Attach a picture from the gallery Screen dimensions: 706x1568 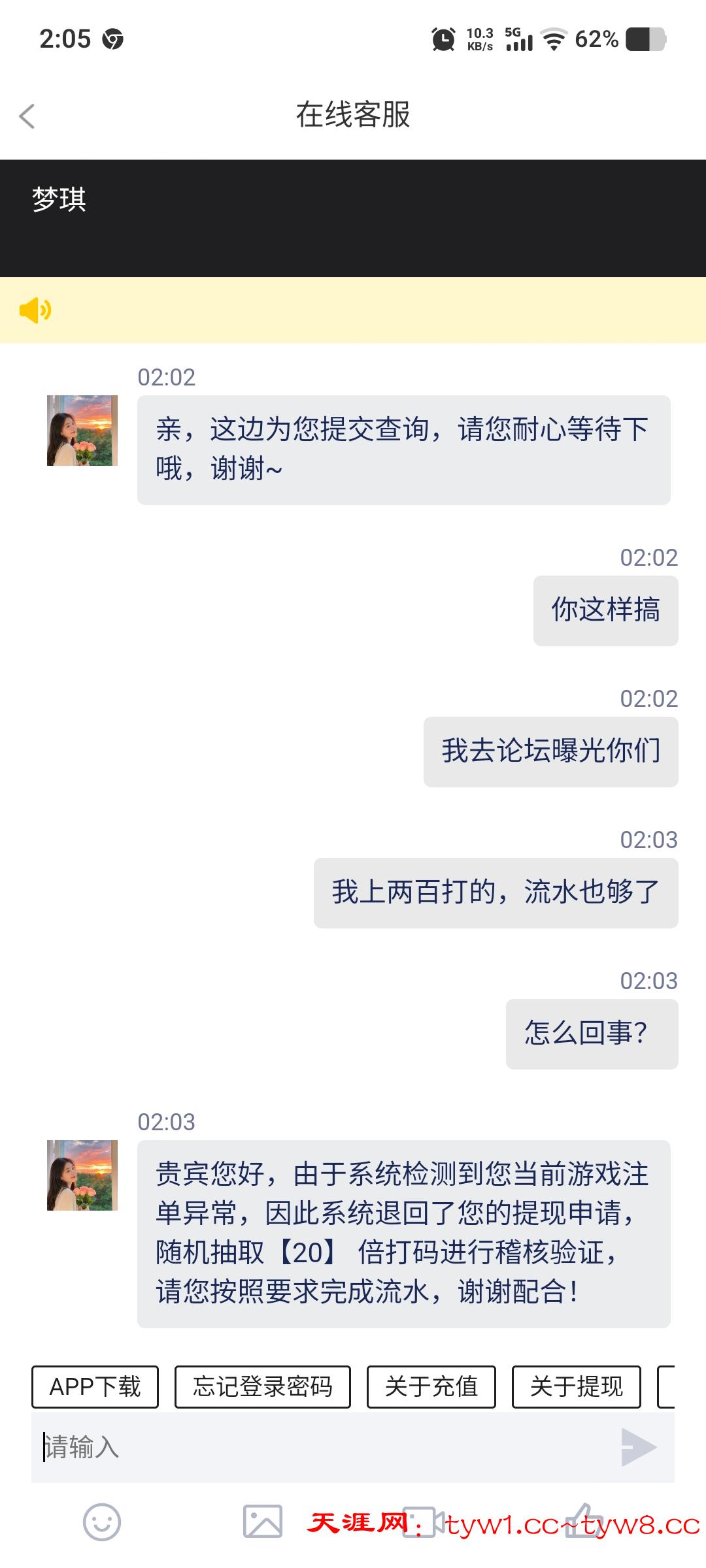coord(263,1522)
